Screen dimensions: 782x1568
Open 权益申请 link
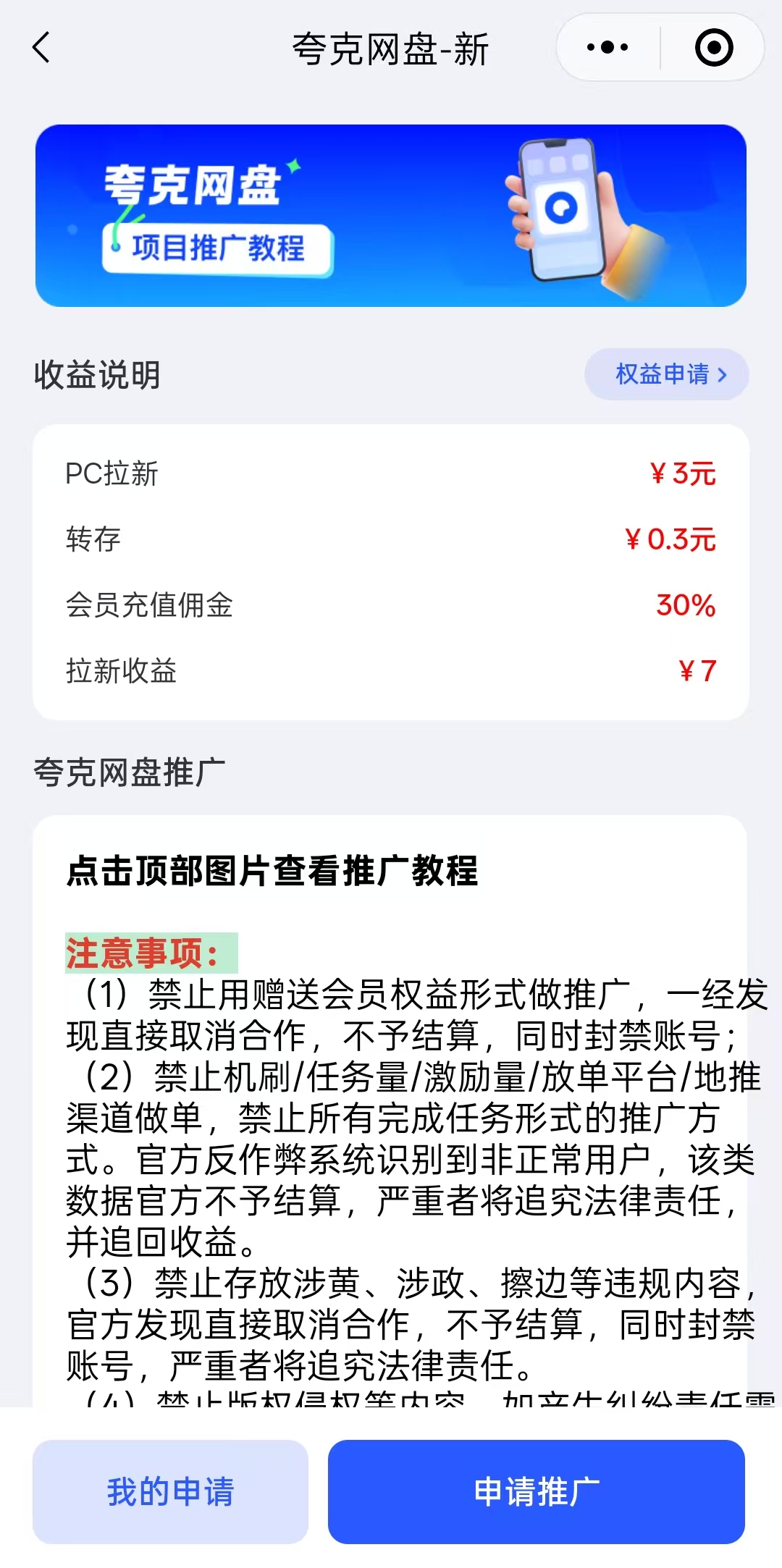[667, 374]
